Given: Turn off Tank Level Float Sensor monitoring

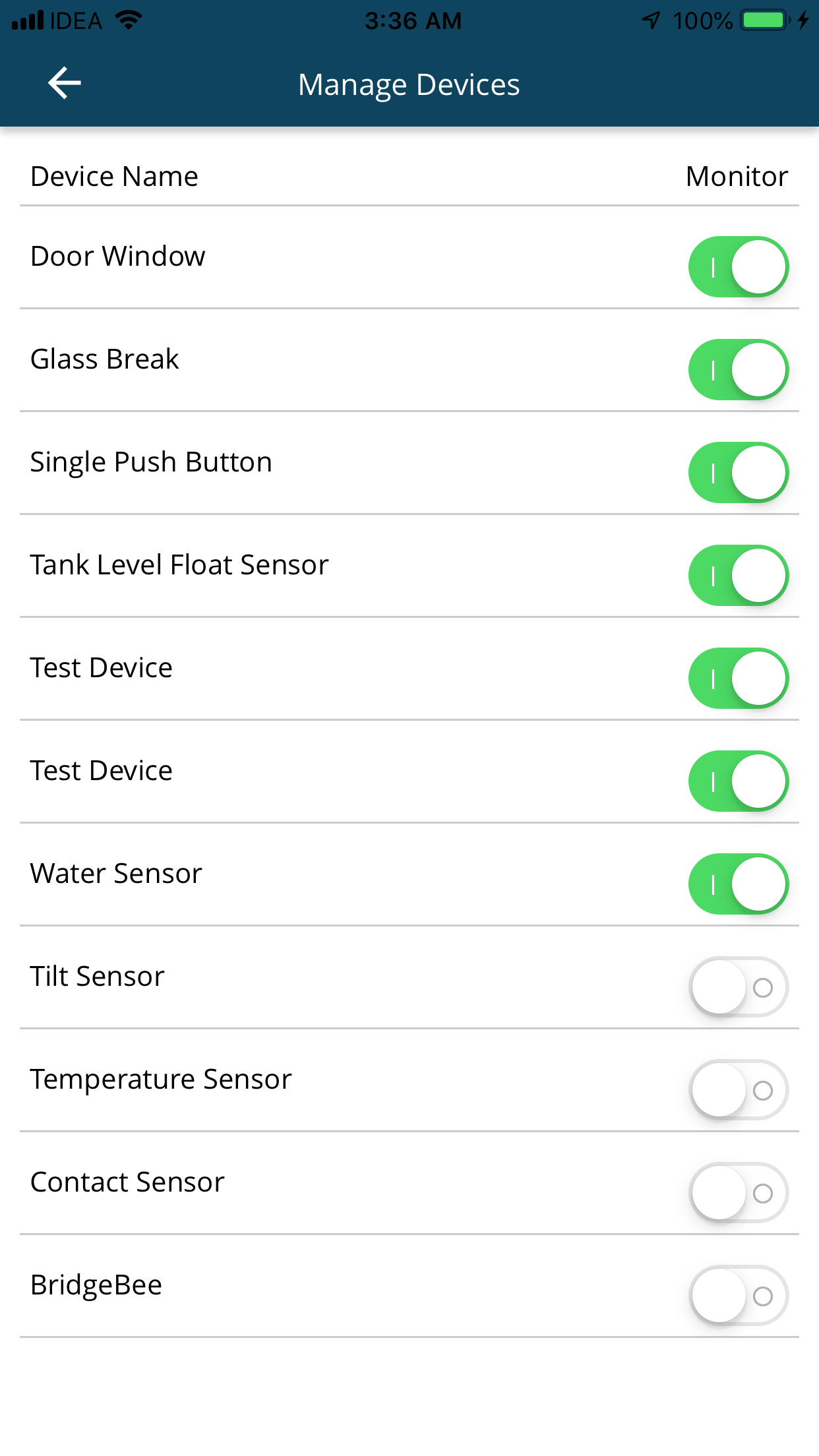Looking at the screenshot, I should (x=738, y=575).
